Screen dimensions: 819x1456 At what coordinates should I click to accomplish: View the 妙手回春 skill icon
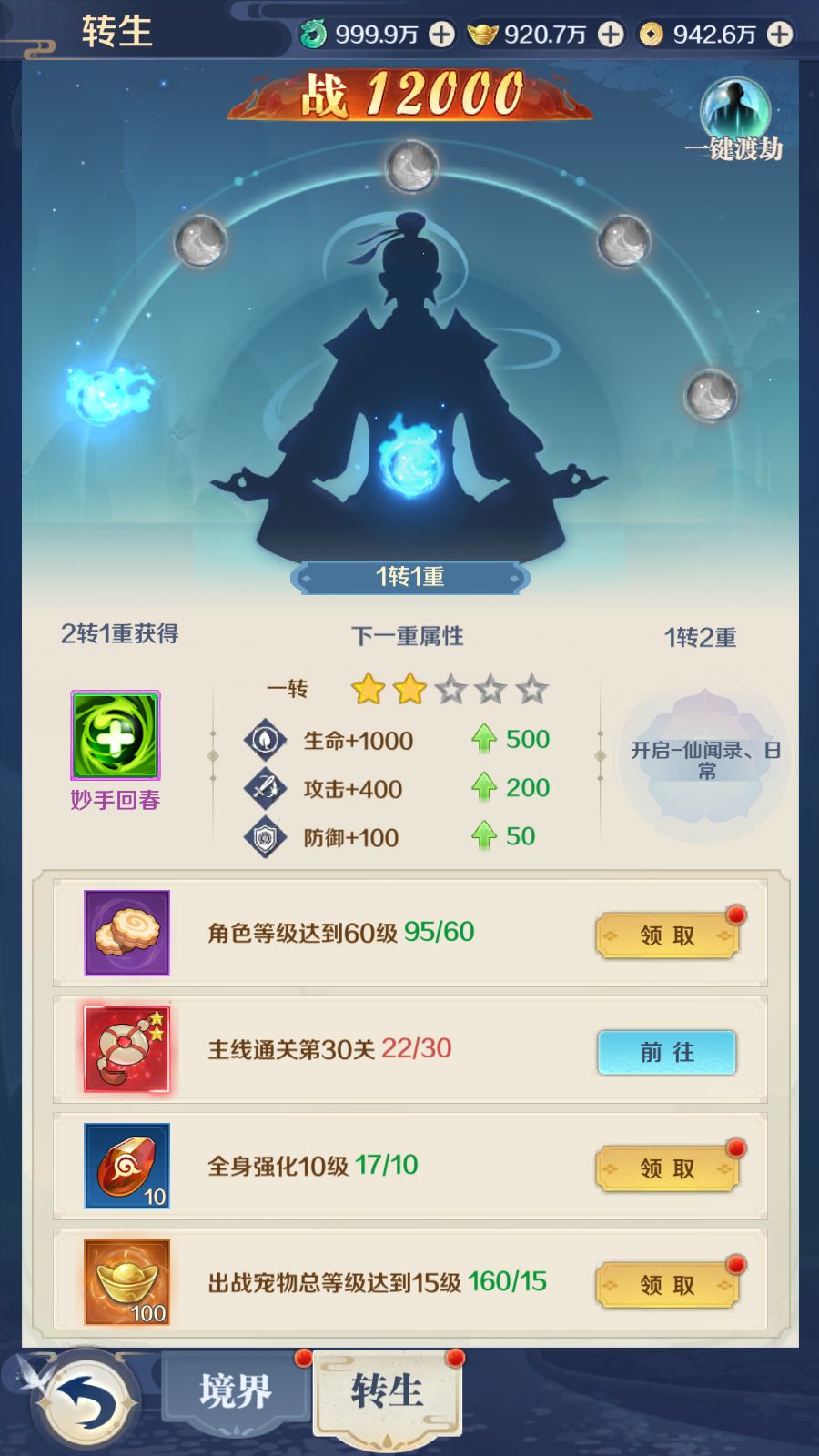click(x=116, y=735)
